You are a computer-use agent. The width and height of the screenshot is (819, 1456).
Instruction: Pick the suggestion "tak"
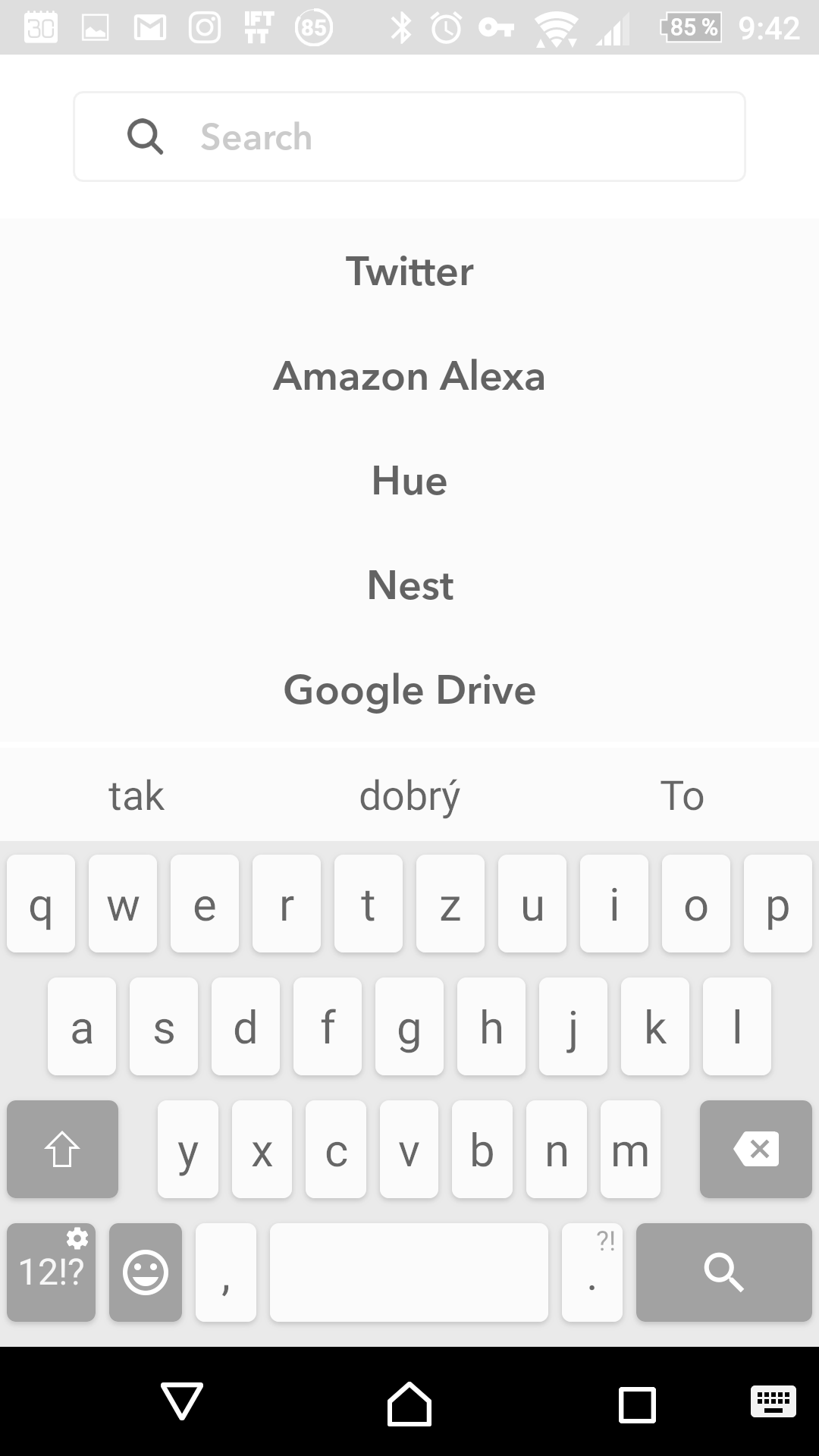pyautogui.click(x=136, y=795)
